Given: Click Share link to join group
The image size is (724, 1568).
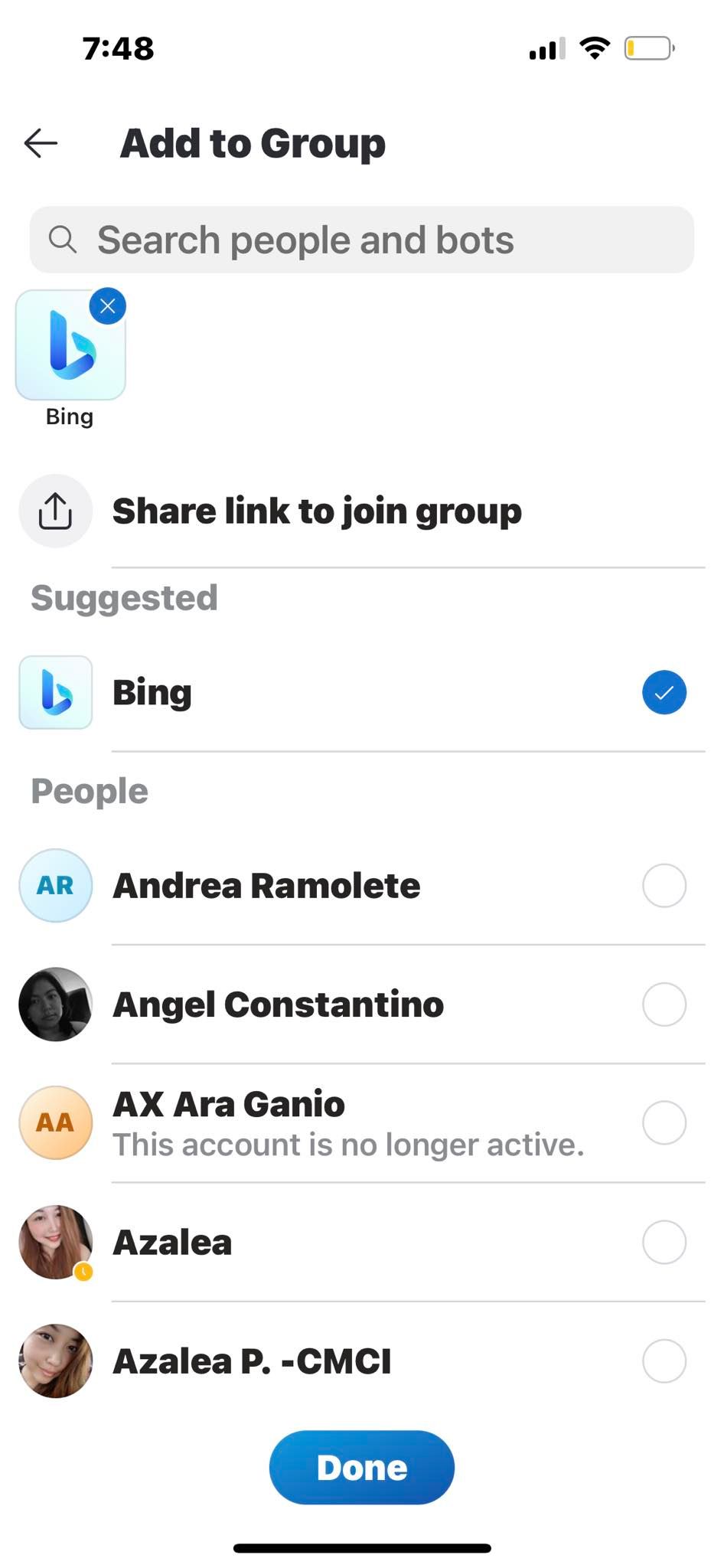Looking at the screenshot, I should pyautogui.click(x=317, y=510).
